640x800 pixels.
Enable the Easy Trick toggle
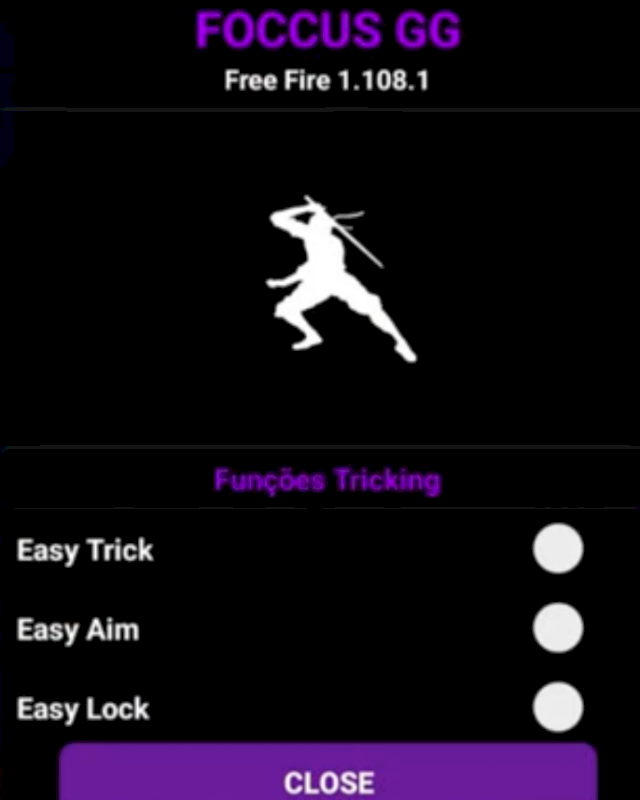pyautogui.click(x=557, y=549)
